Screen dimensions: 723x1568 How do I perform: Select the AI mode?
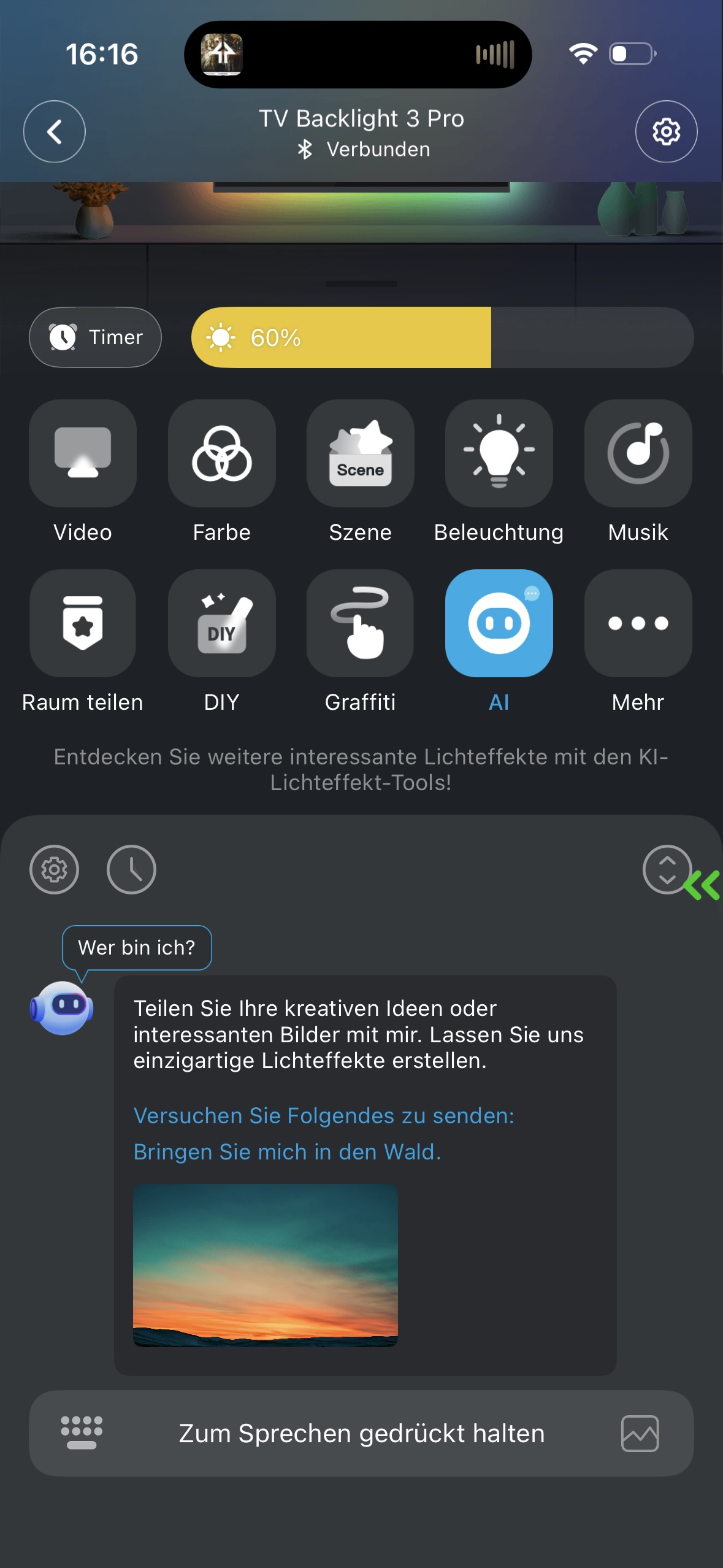coord(499,623)
